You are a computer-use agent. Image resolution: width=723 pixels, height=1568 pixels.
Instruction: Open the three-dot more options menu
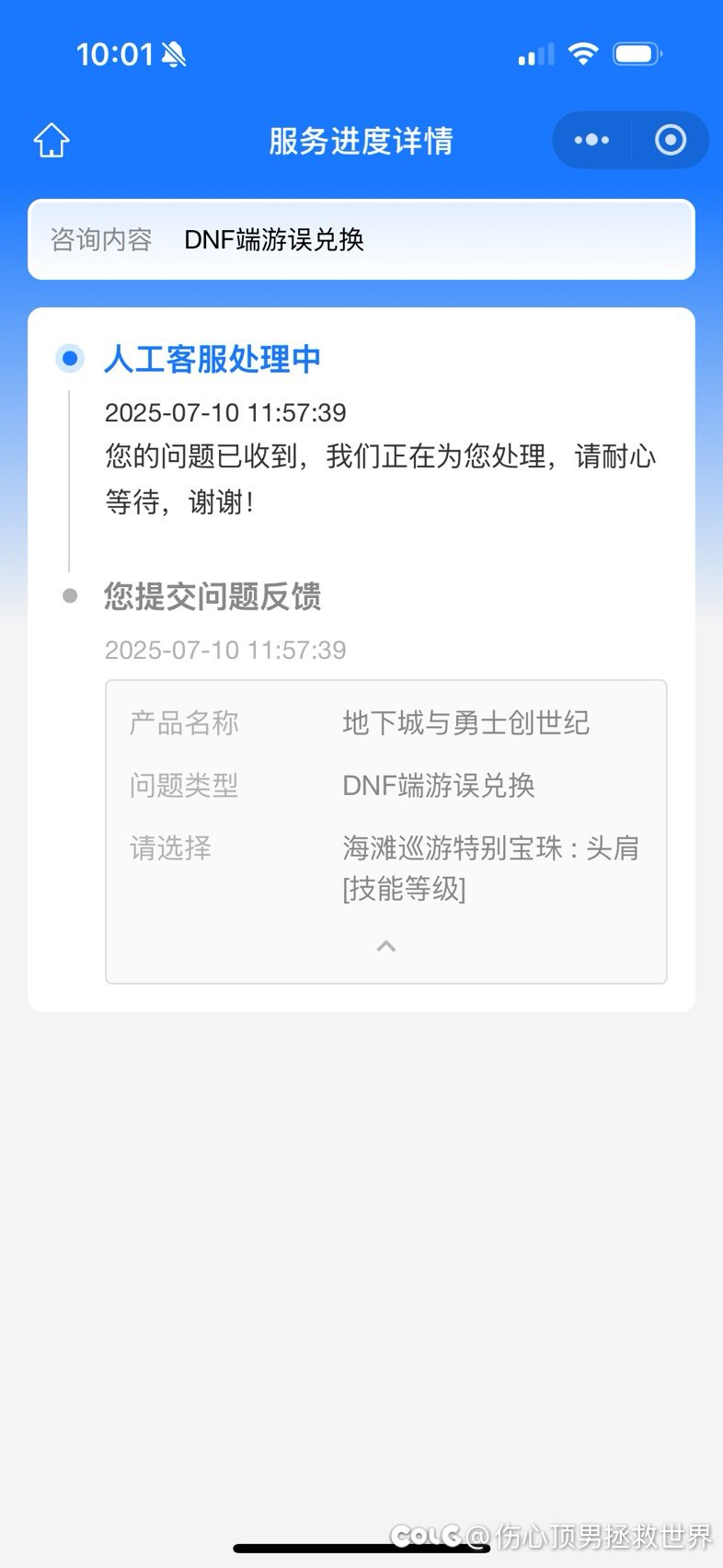(591, 140)
